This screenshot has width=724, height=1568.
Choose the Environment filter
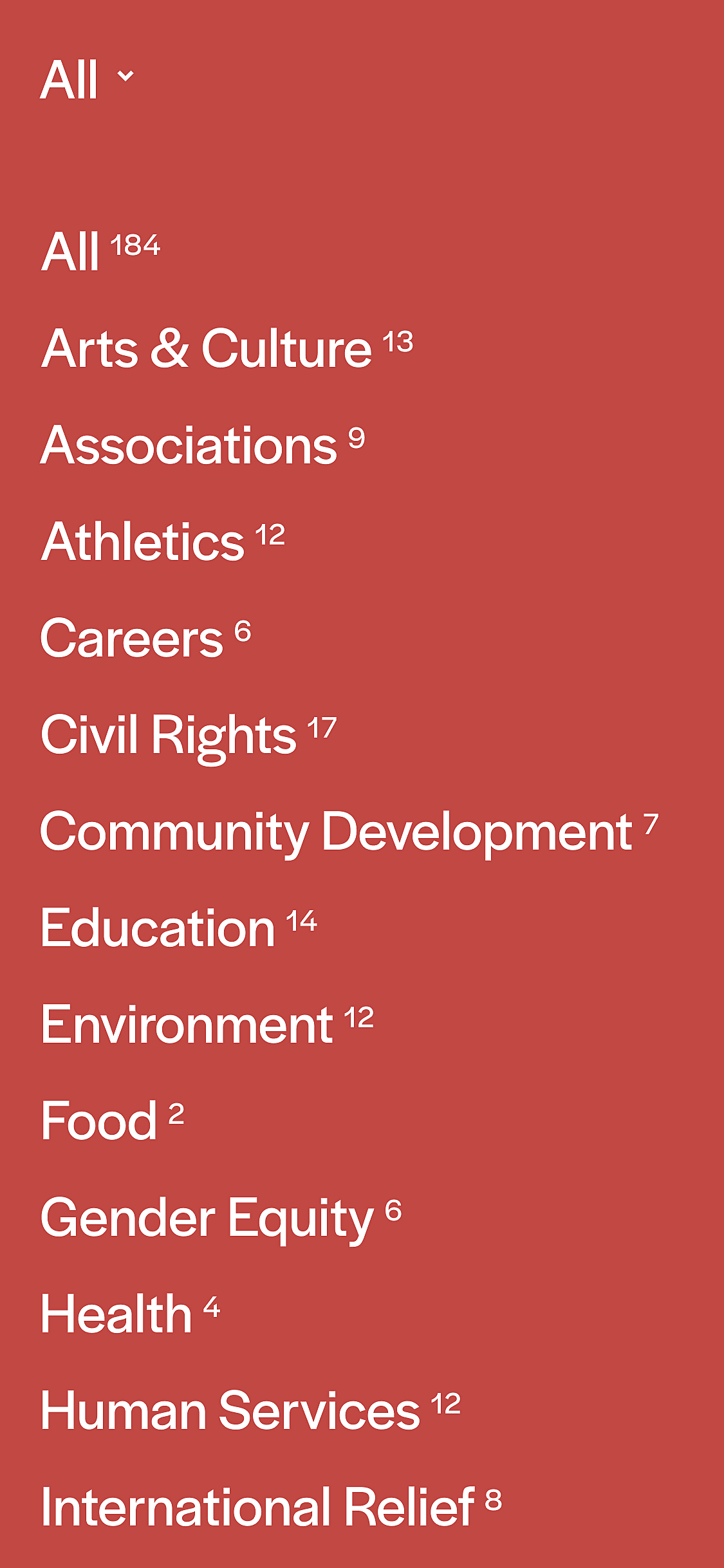point(207,1025)
